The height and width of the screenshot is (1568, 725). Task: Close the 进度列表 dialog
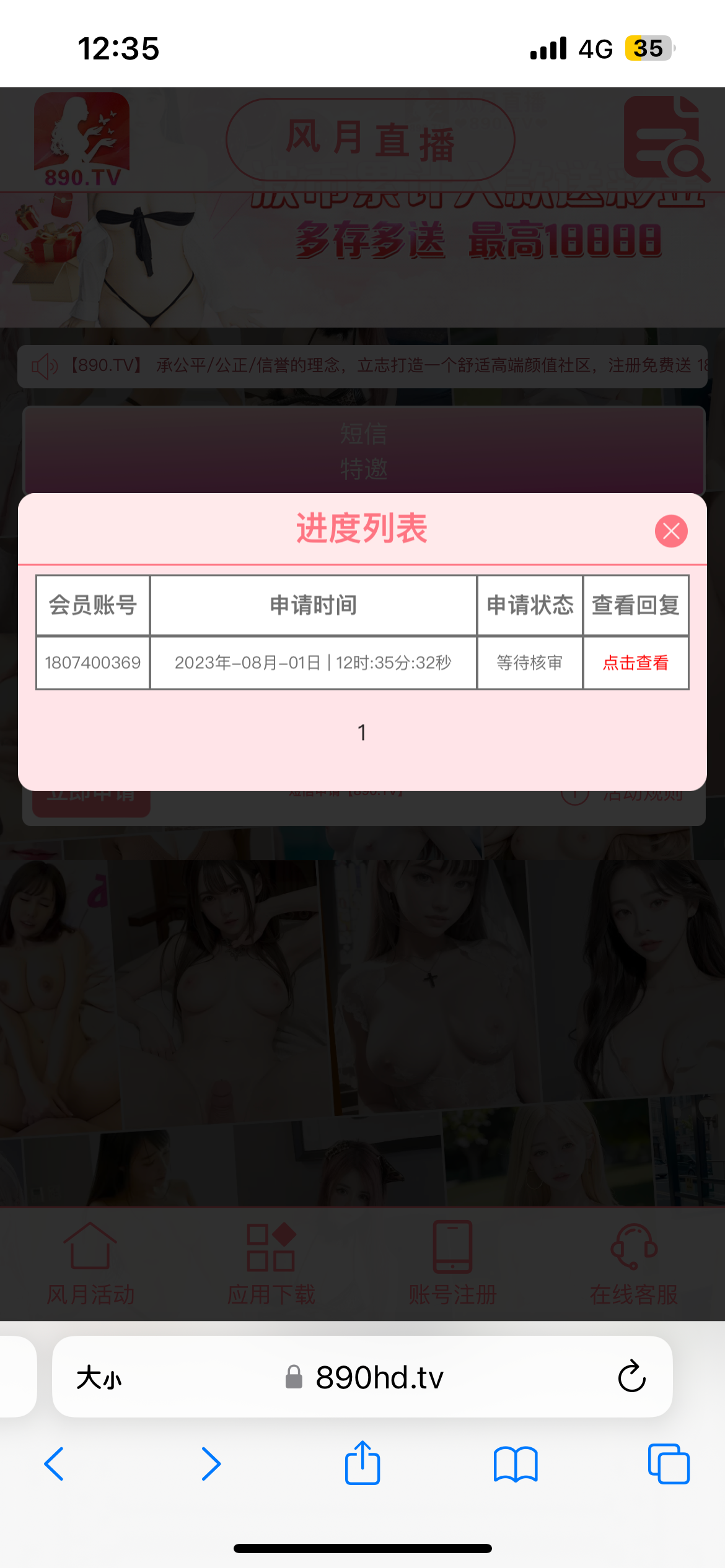[x=671, y=531]
